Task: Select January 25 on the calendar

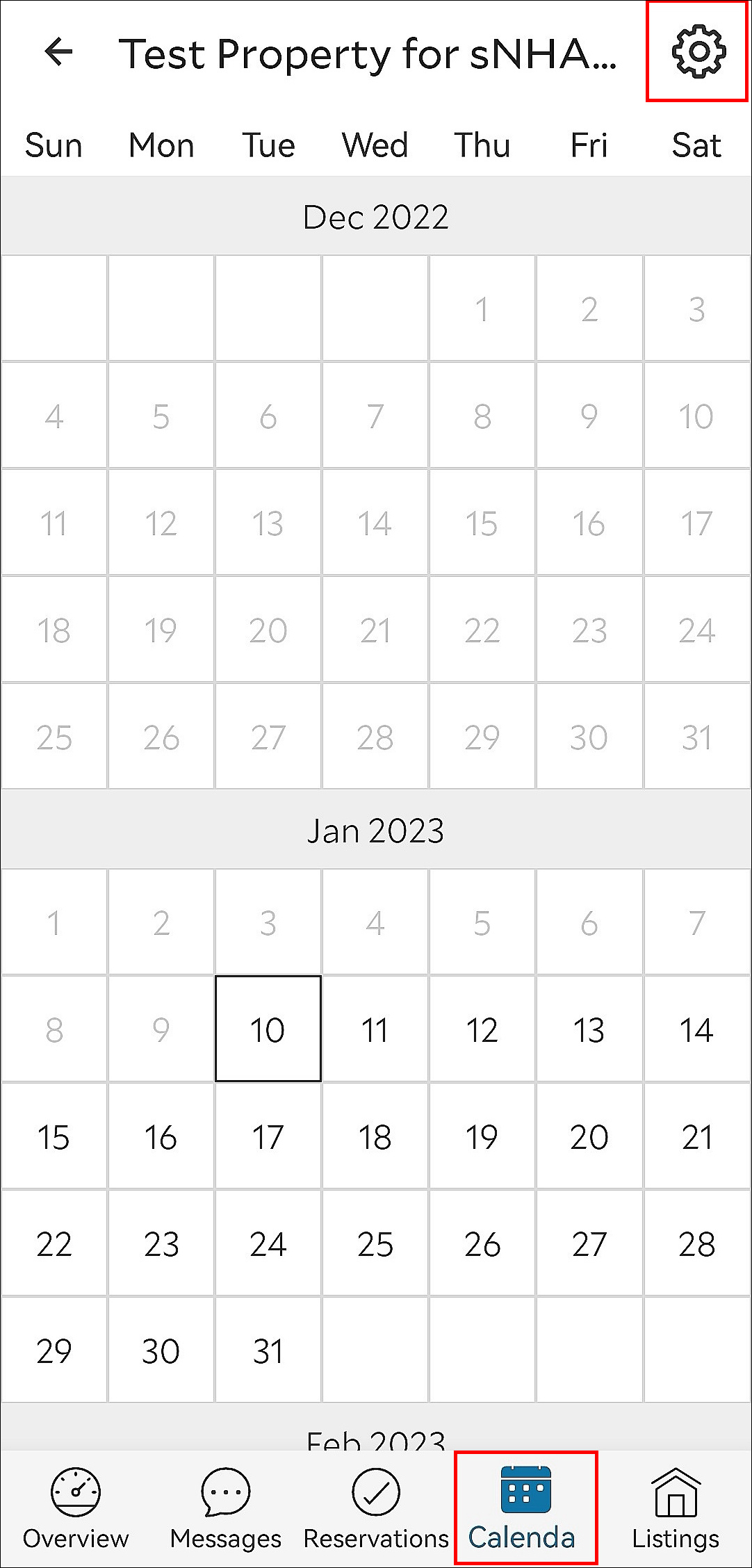Action: click(375, 1243)
